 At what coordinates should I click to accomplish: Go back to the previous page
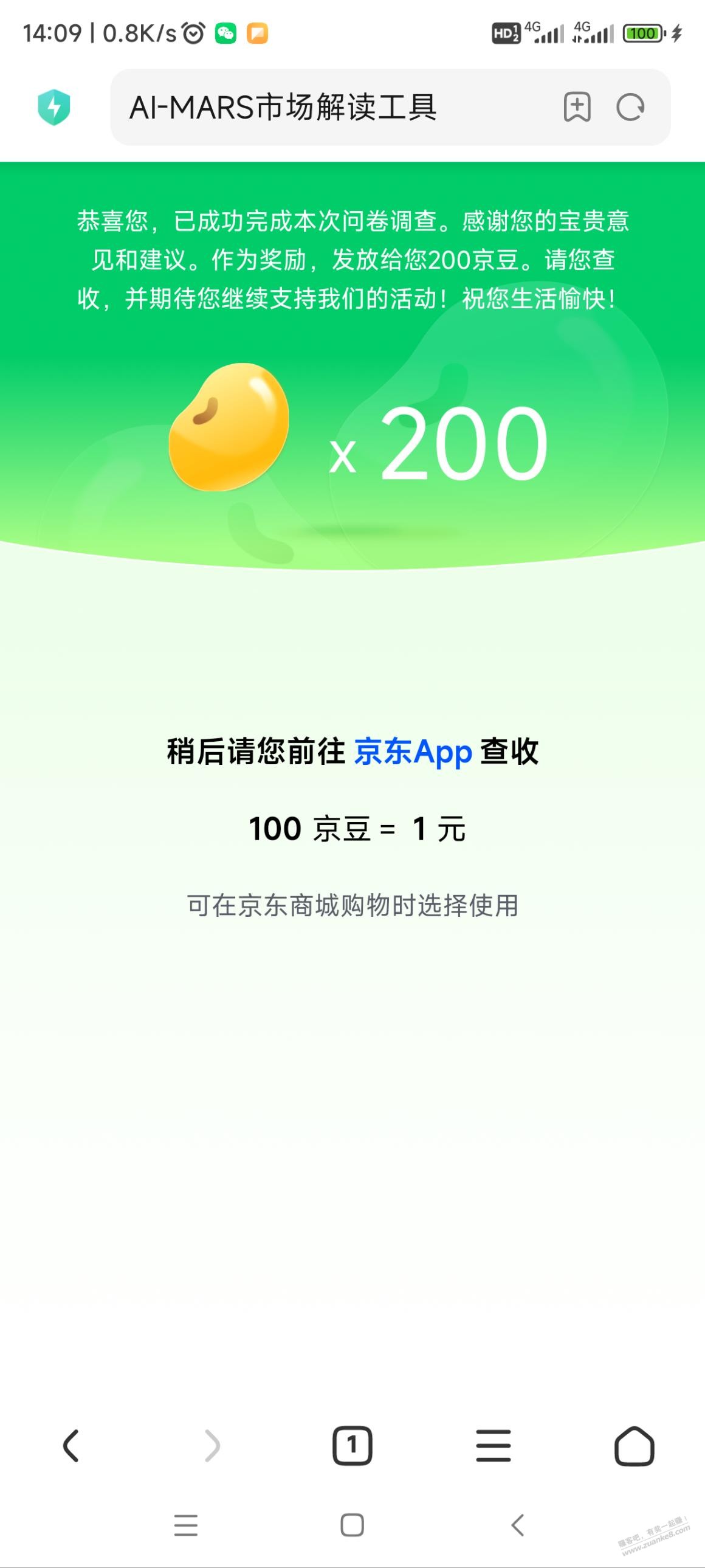pos(71,1446)
